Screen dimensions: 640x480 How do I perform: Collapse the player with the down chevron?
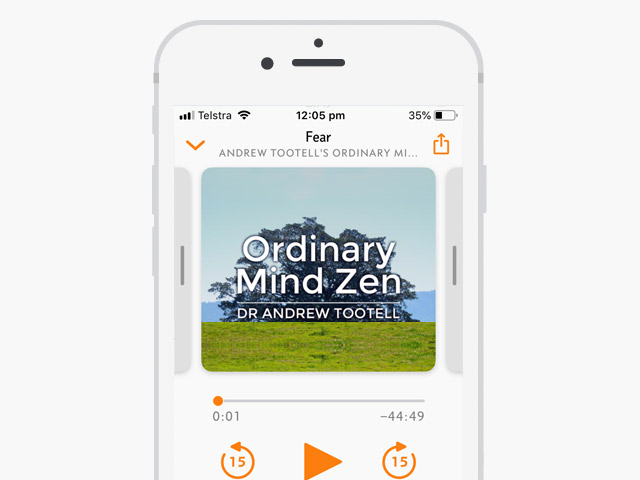coord(196,145)
